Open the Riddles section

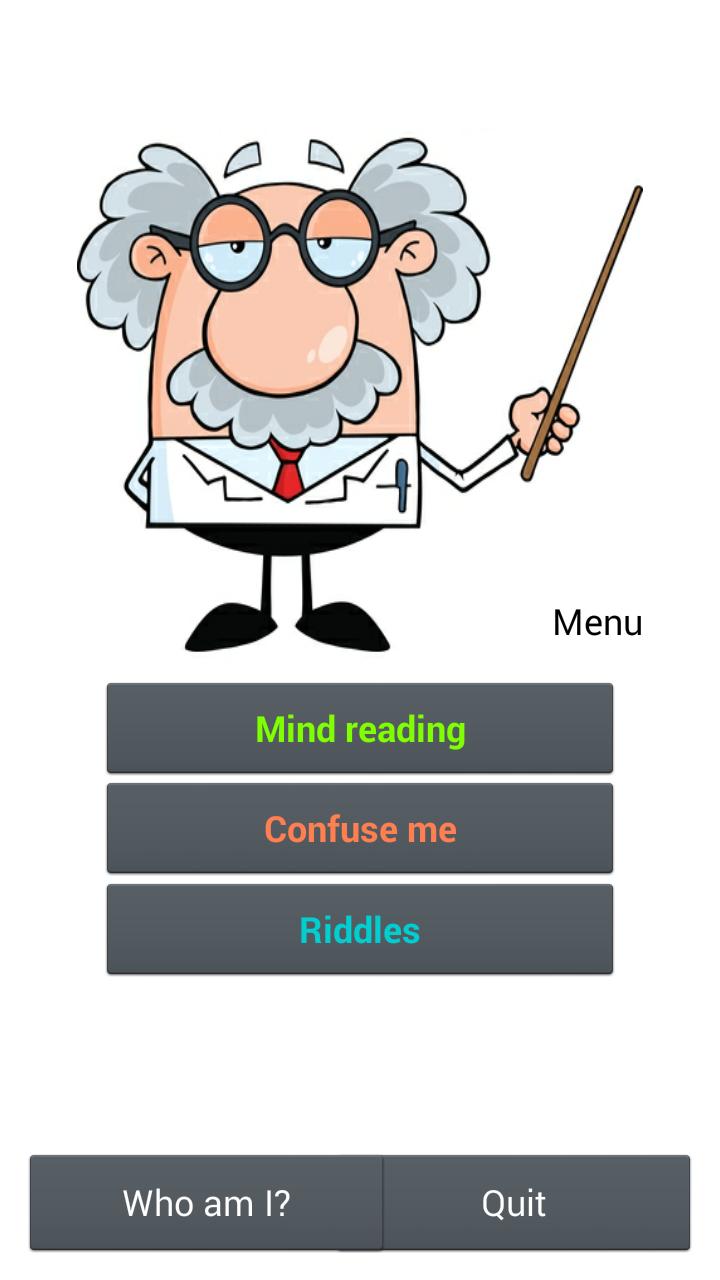point(360,930)
